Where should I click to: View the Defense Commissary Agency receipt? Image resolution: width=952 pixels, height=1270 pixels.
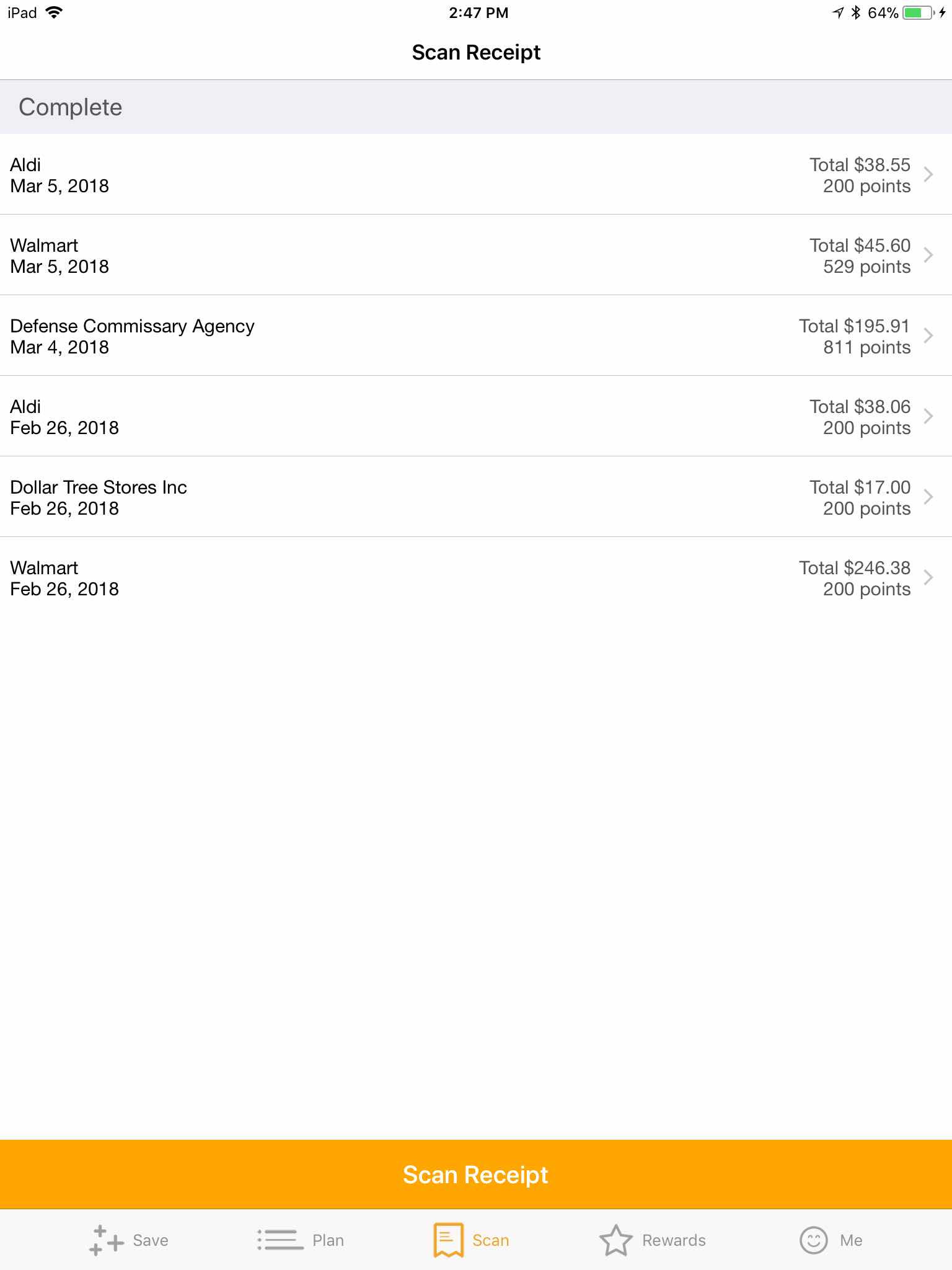tap(476, 336)
